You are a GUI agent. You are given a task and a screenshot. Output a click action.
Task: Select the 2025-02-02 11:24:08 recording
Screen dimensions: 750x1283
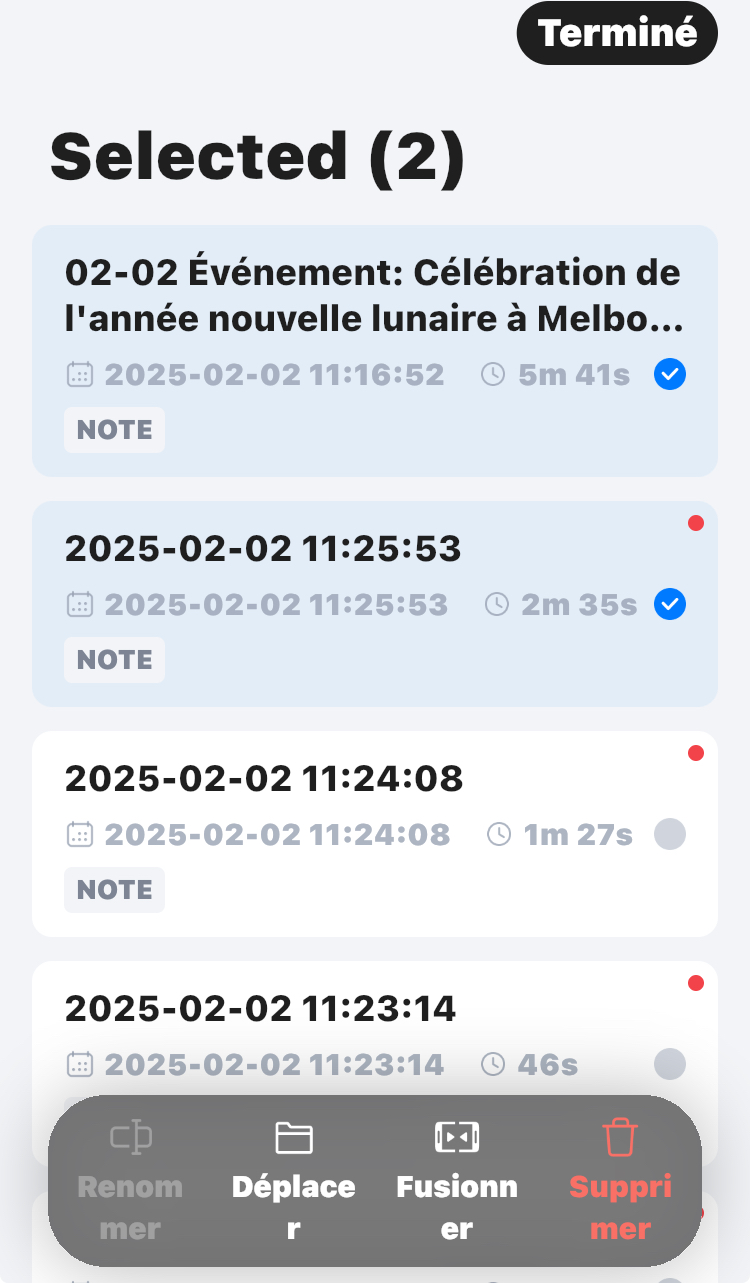coord(670,834)
